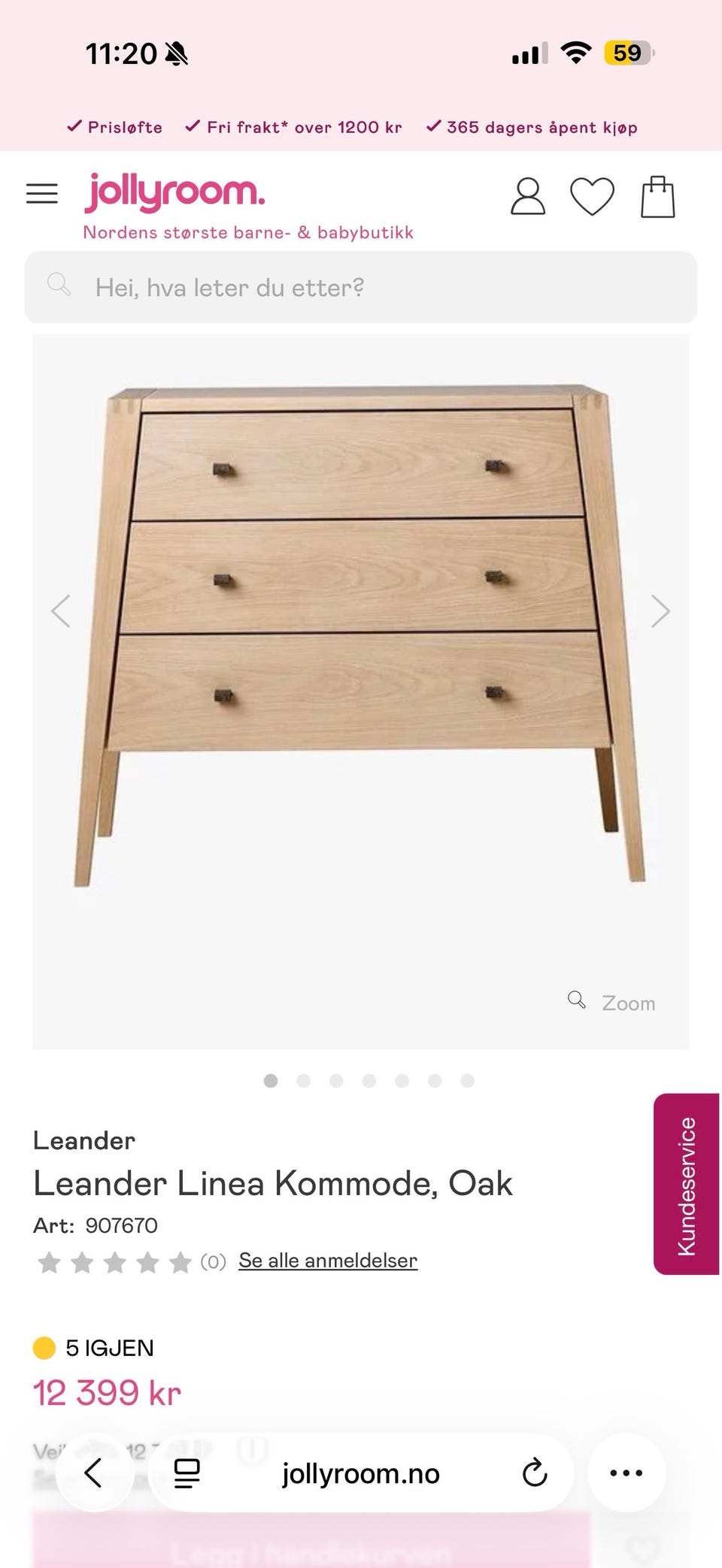The height and width of the screenshot is (1568, 722).
Task: Open 'Se alle anmeldelser' reviews link
Action: pyautogui.click(x=328, y=1261)
